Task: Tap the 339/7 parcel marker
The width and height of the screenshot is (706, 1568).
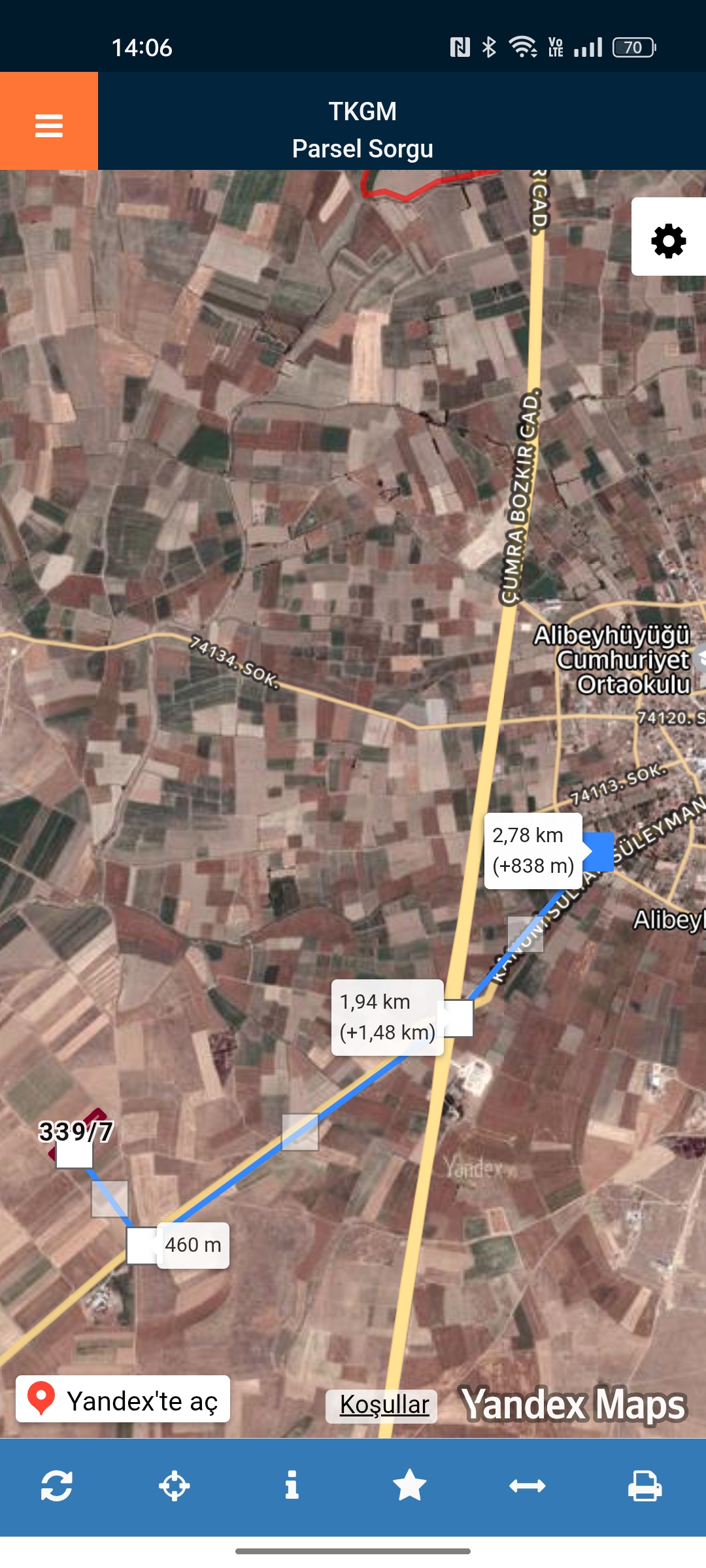Action: click(74, 1151)
